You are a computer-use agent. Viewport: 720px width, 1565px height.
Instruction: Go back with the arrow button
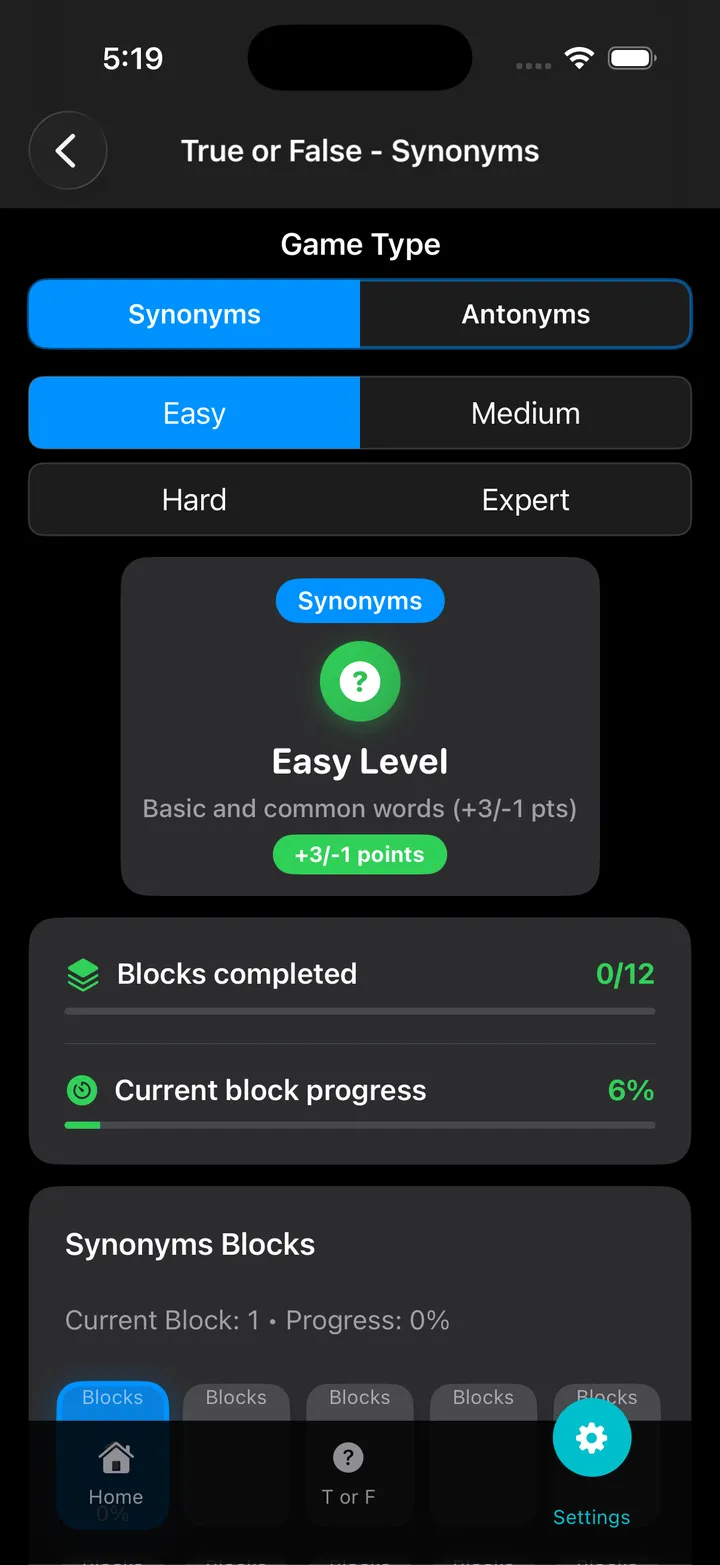(x=67, y=151)
